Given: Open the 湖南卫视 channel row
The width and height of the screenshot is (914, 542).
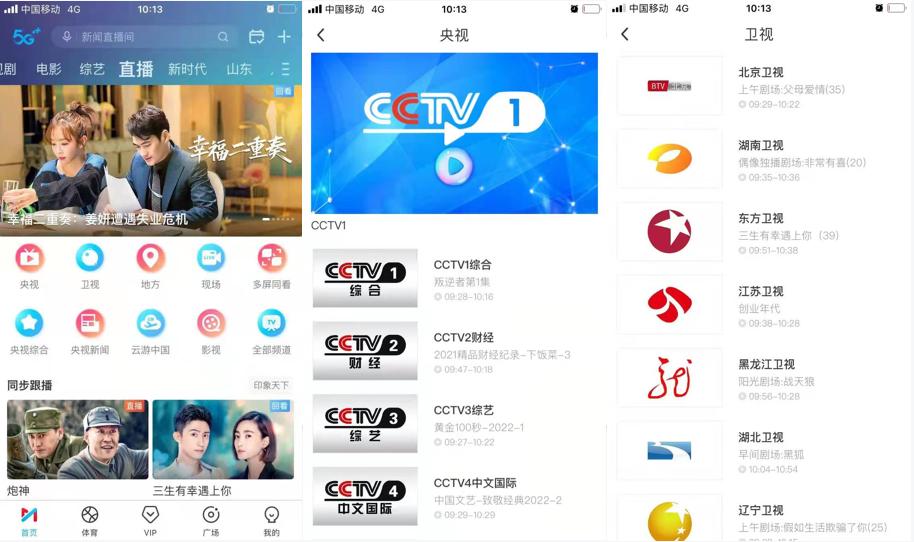Looking at the screenshot, I should [760, 158].
